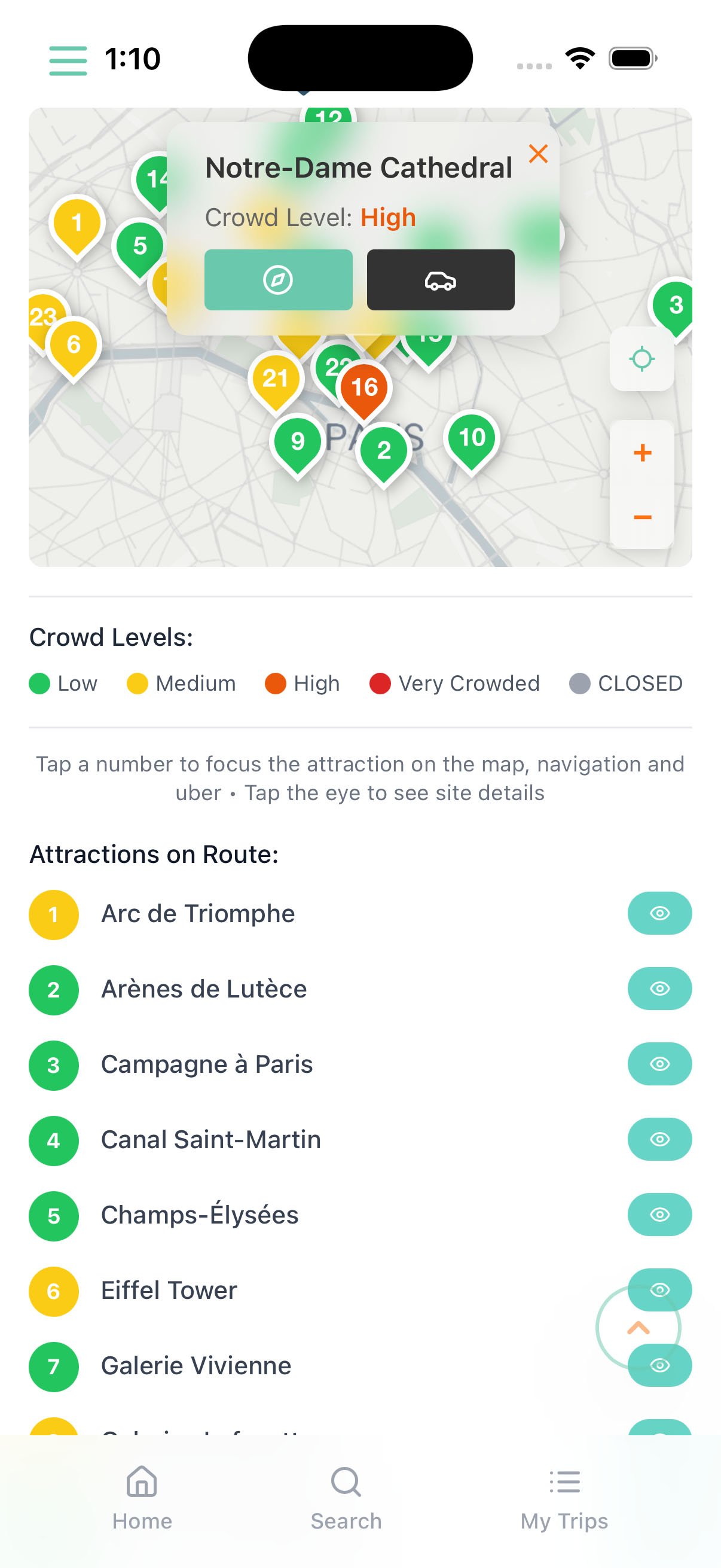This screenshot has width=721, height=1568.
Task: Request an Uber with the car icon
Action: coord(440,280)
